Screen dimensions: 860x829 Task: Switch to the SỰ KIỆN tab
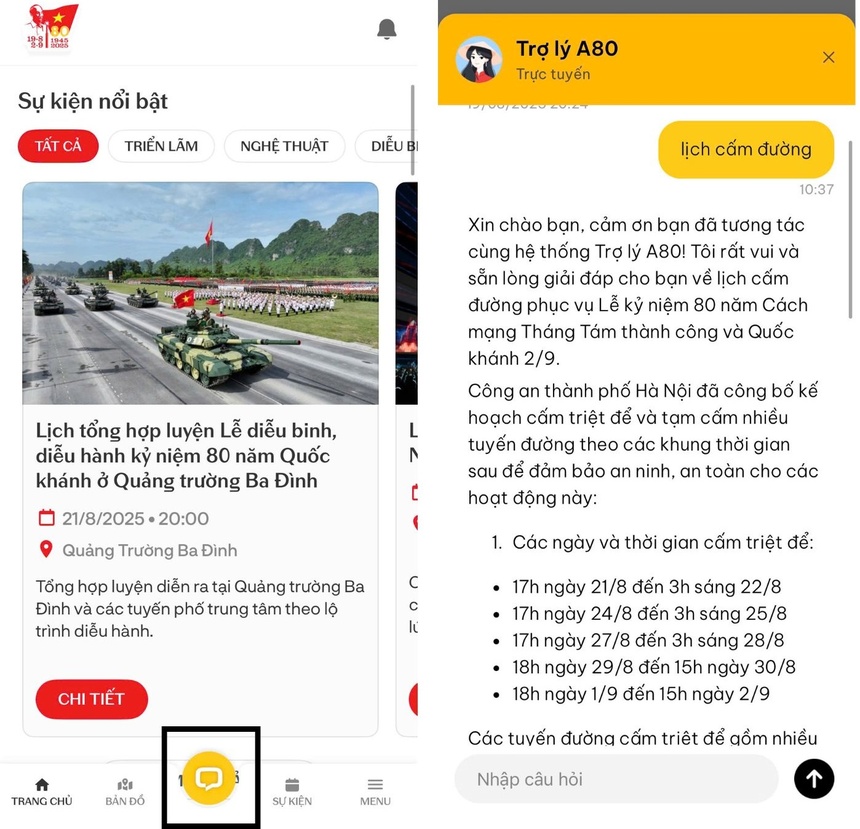[292, 791]
